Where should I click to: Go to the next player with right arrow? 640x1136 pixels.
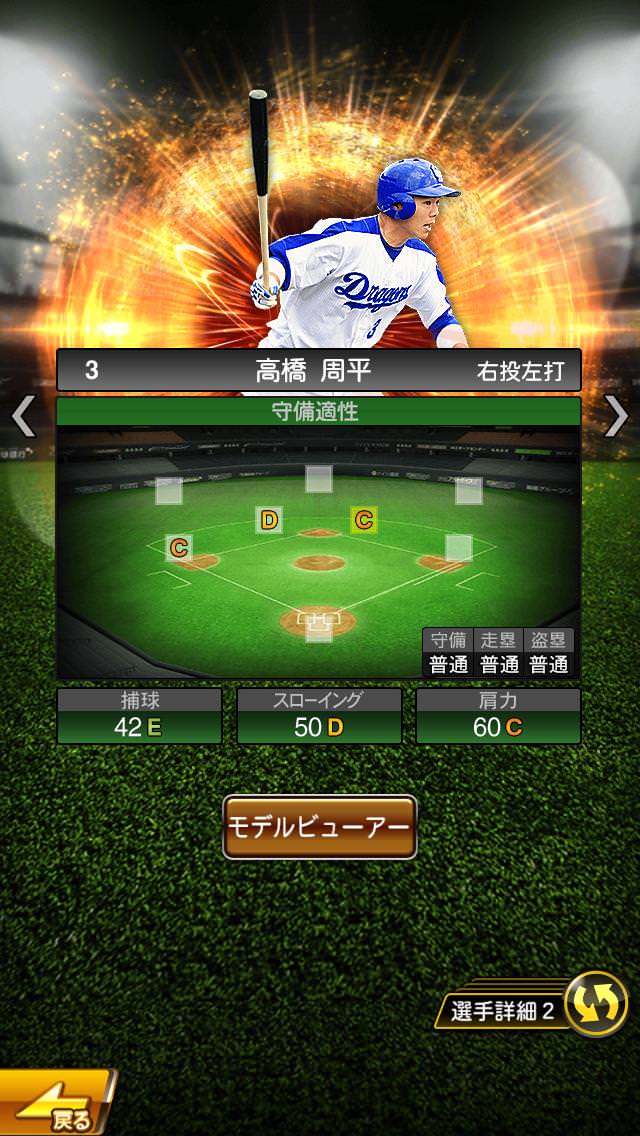tap(616, 416)
